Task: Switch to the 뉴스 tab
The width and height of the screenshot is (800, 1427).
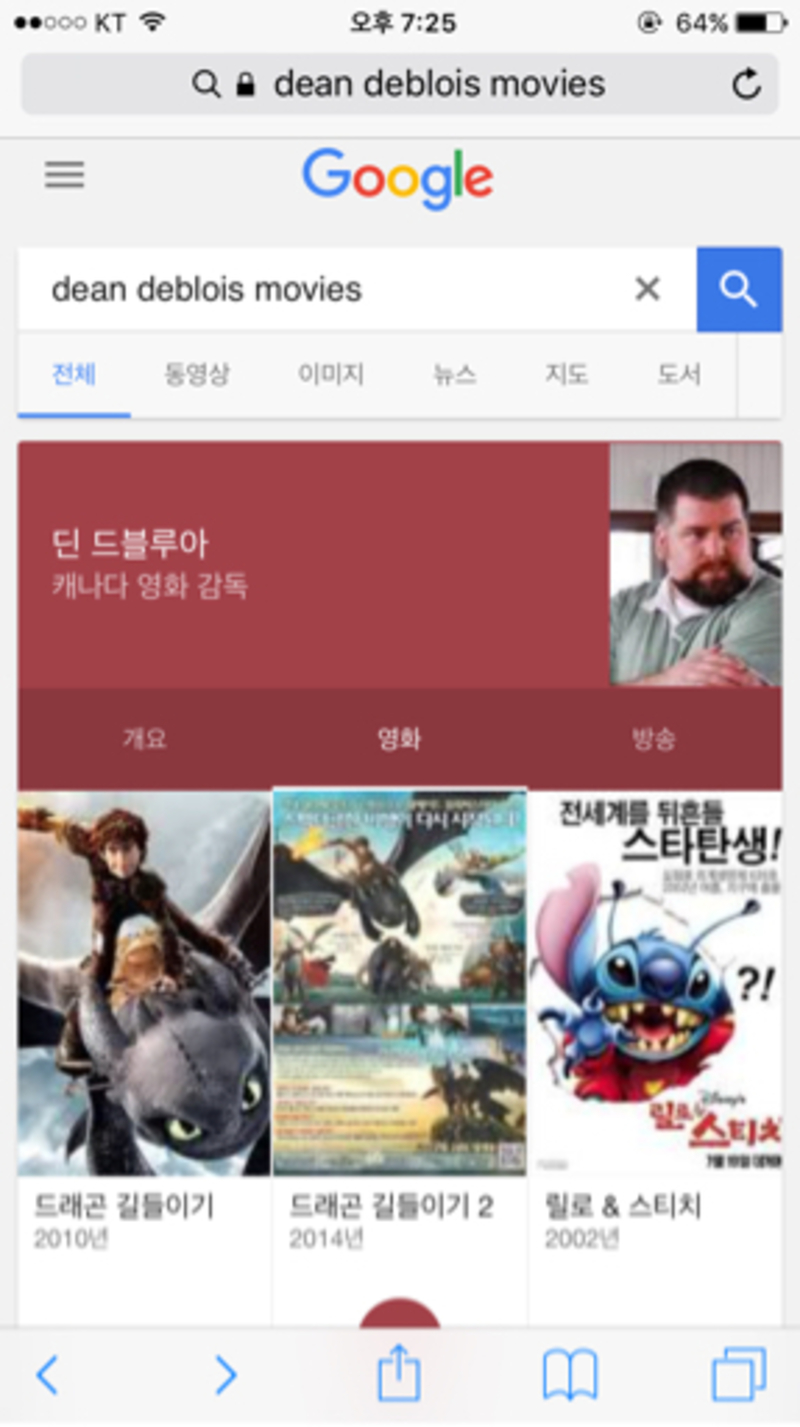Action: pos(454,375)
